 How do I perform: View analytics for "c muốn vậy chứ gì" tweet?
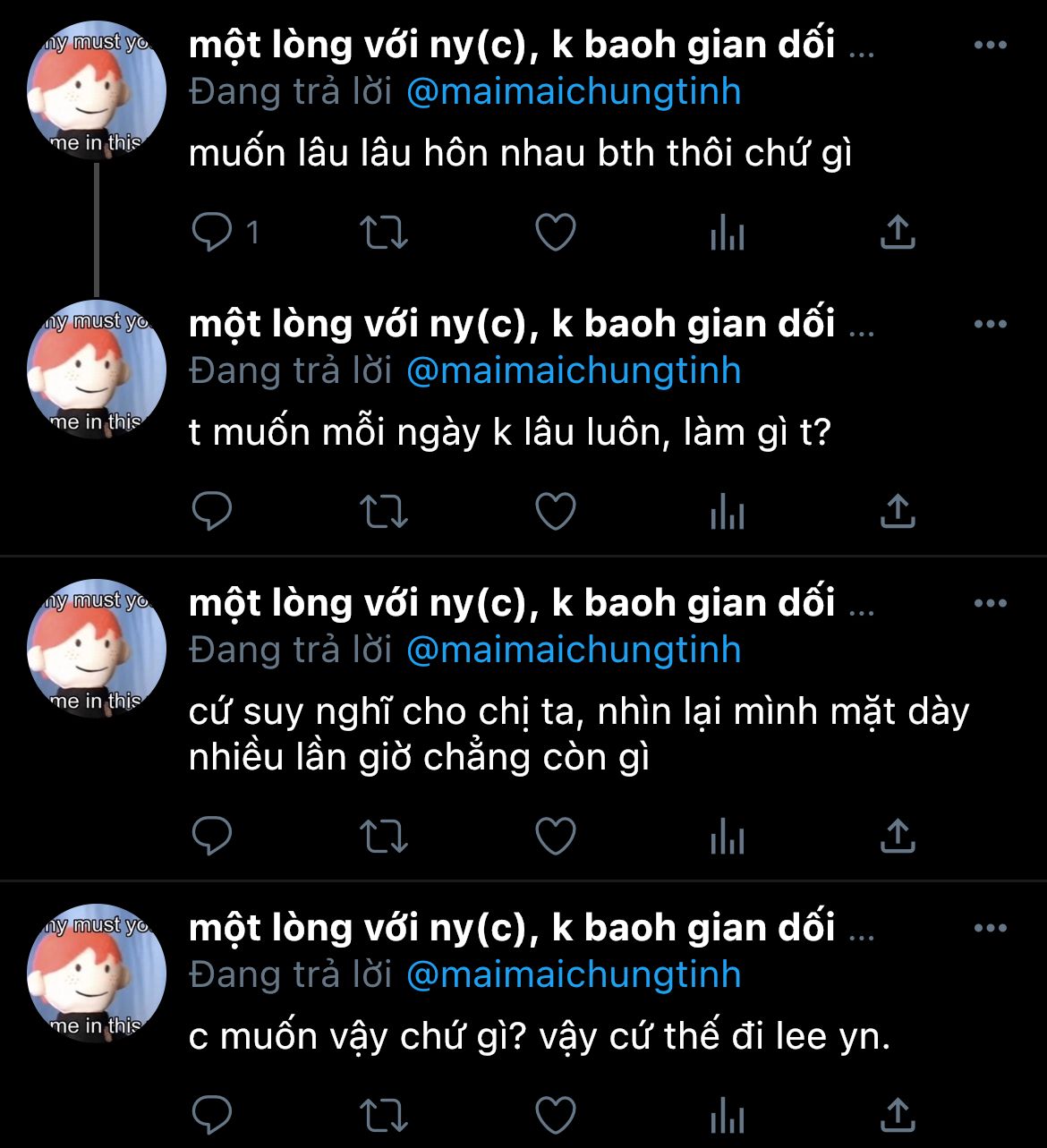(727, 1117)
